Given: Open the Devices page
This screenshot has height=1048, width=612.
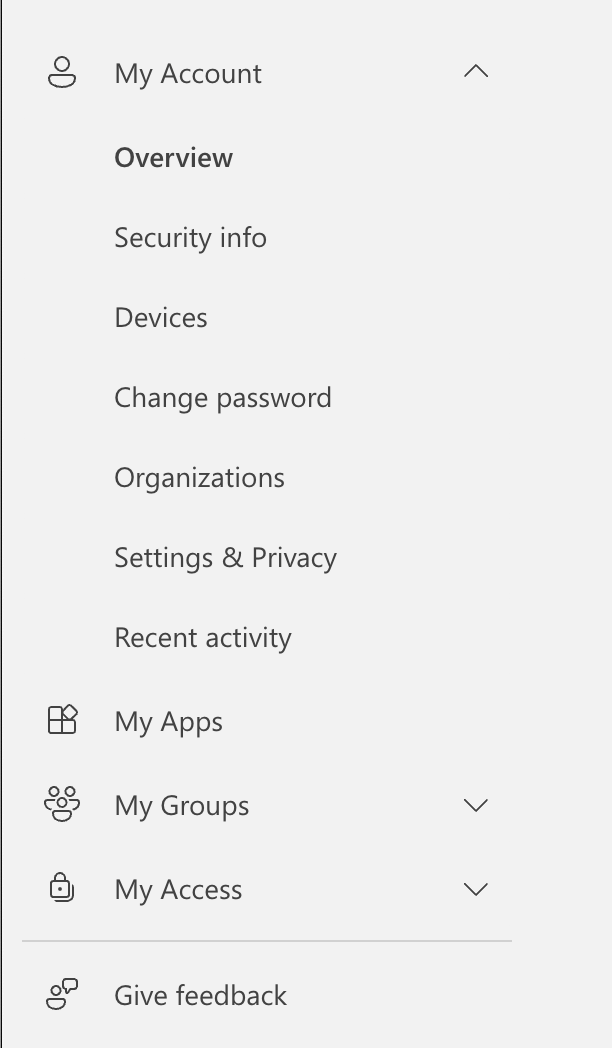Looking at the screenshot, I should click(x=161, y=318).
